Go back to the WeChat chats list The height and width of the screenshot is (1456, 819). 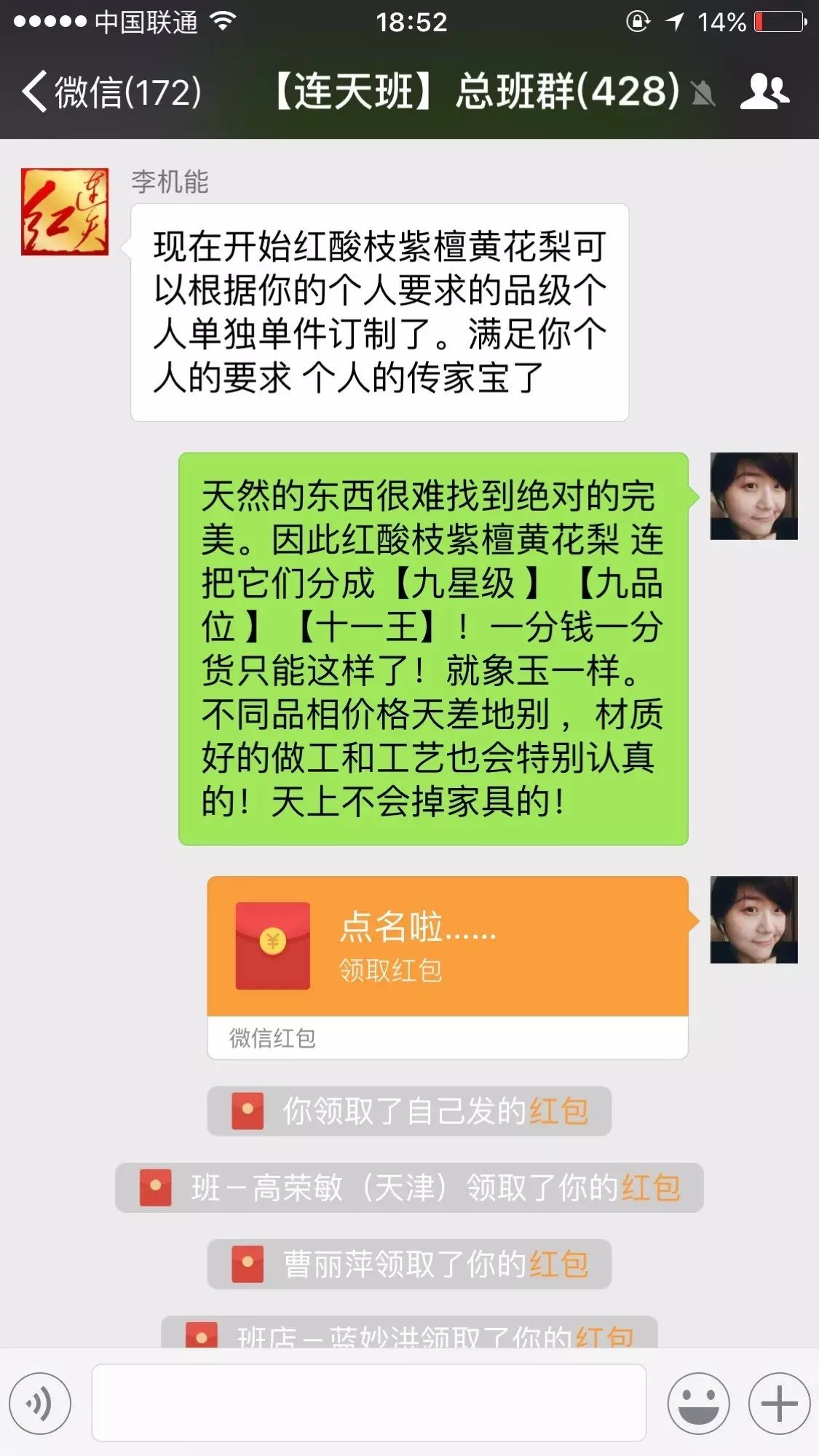109,92
